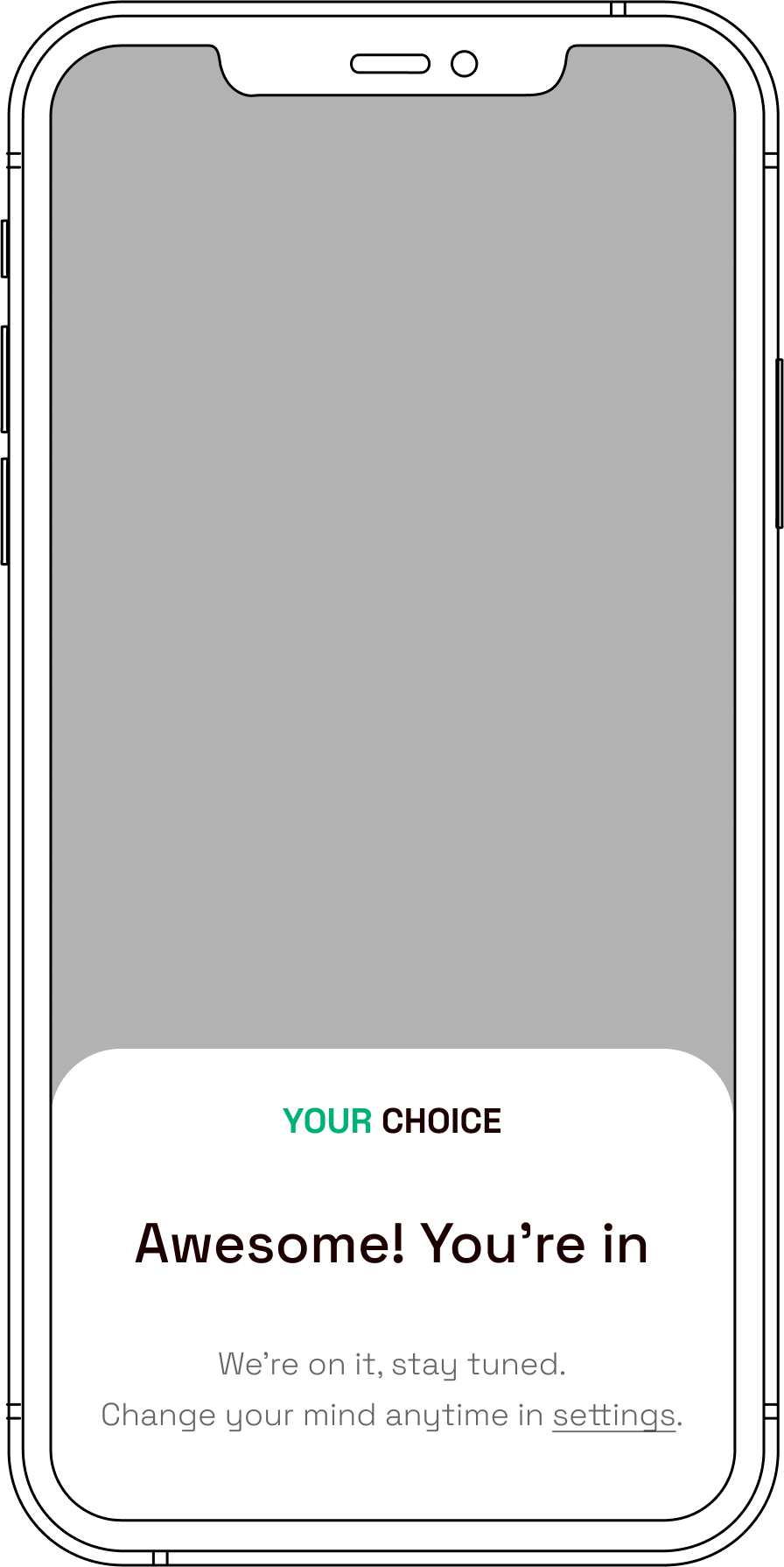Image resolution: width=784 pixels, height=1567 pixels.
Task: Open the underlined settings link
Action: (x=613, y=1416)
